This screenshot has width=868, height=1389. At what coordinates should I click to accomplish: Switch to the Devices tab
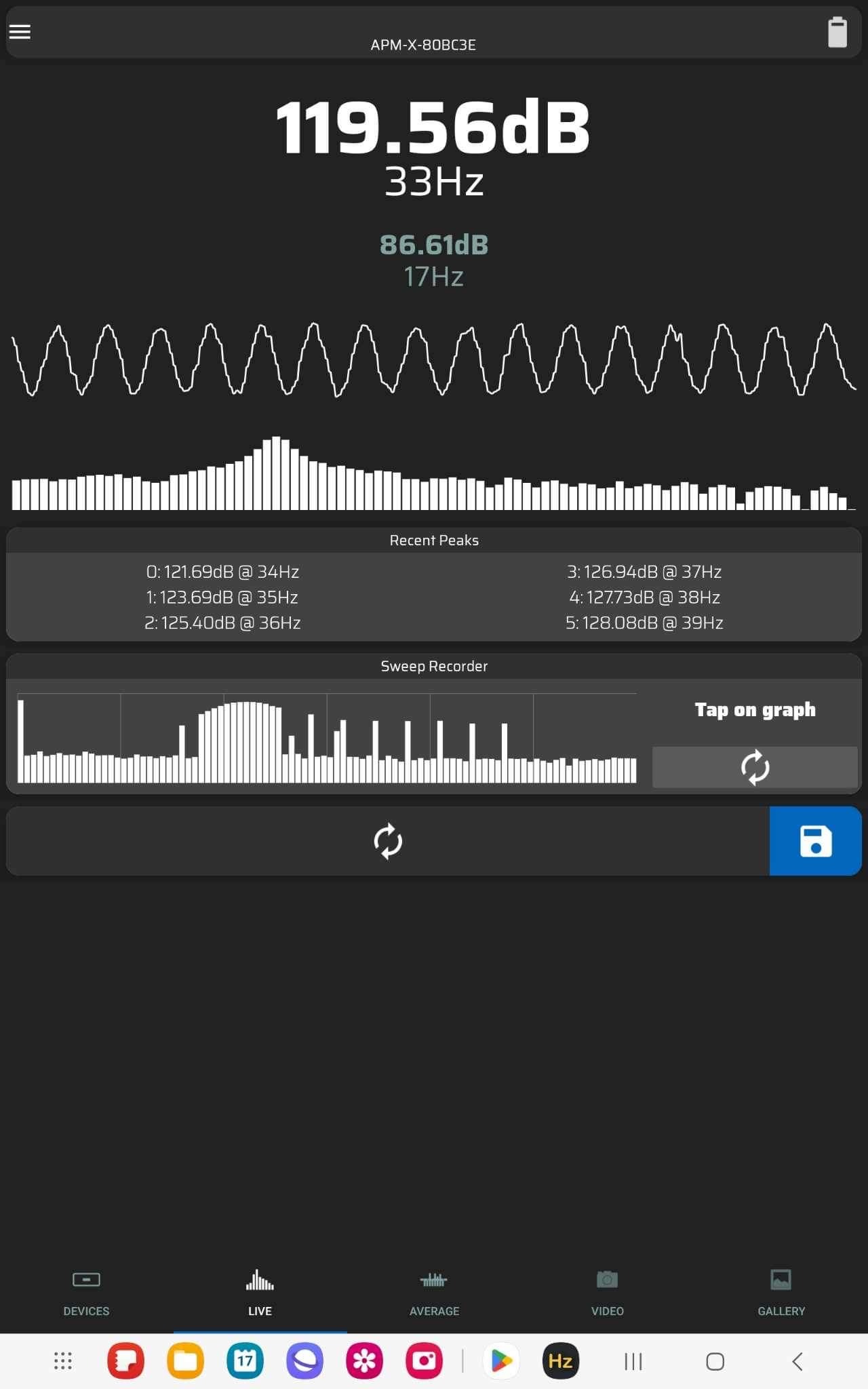86,1293
